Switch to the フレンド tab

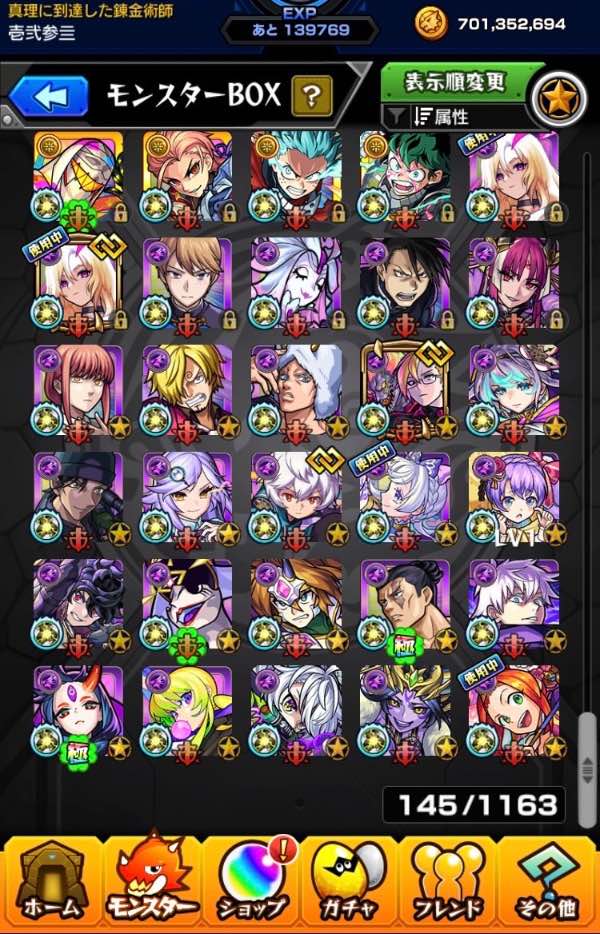[449, 881]
